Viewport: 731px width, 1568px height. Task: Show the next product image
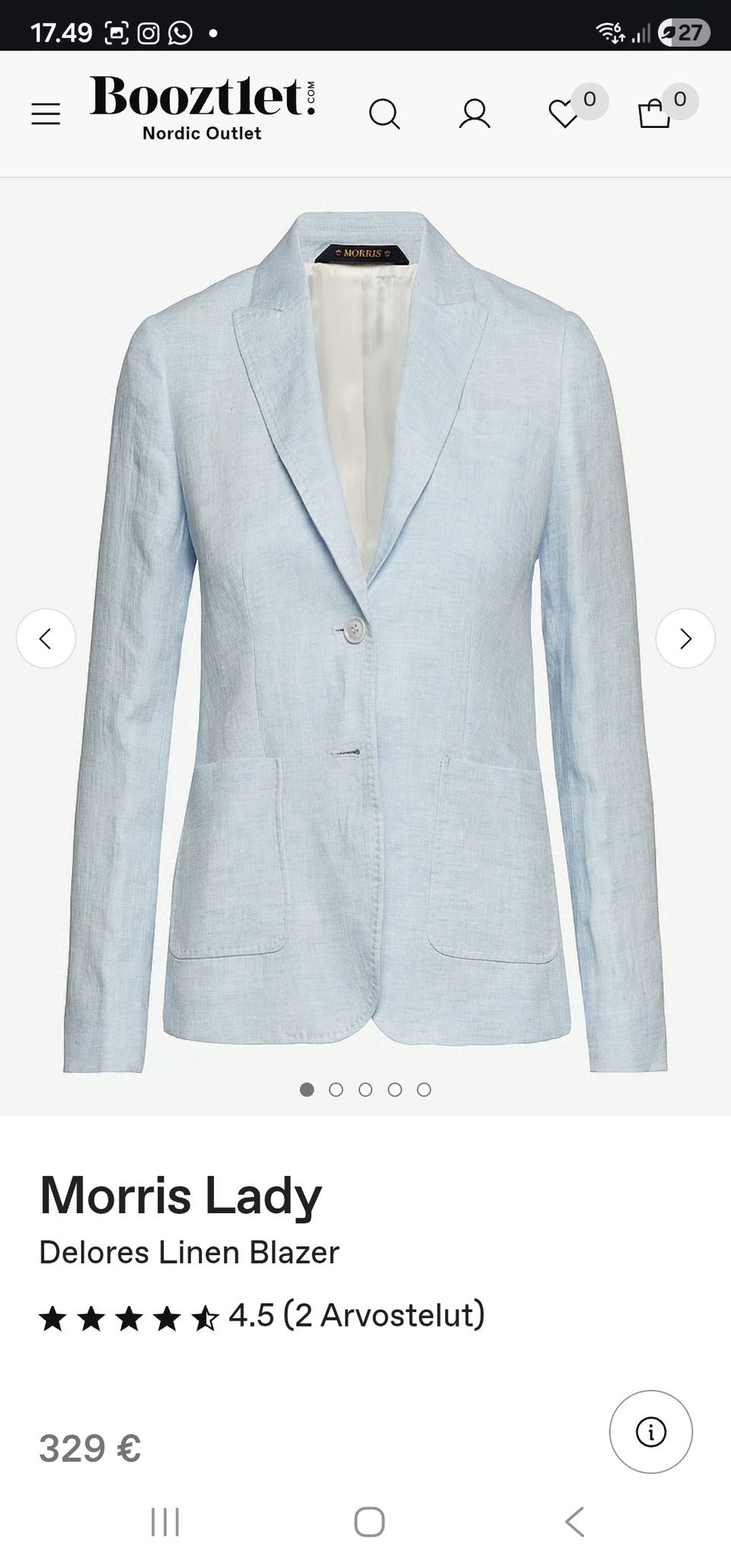(x=685, y=638)
